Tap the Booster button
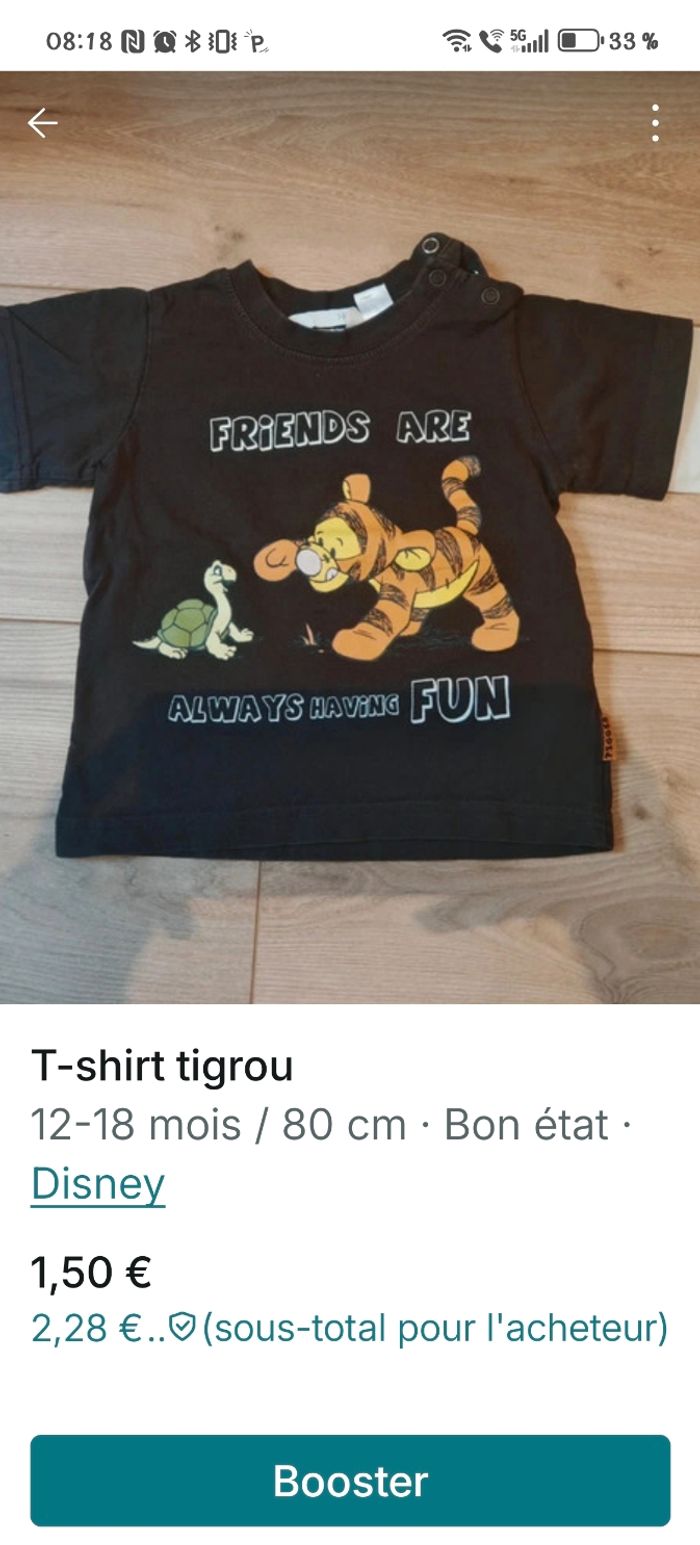This screenshot has height=1545, width=700. coord(350,1480)
